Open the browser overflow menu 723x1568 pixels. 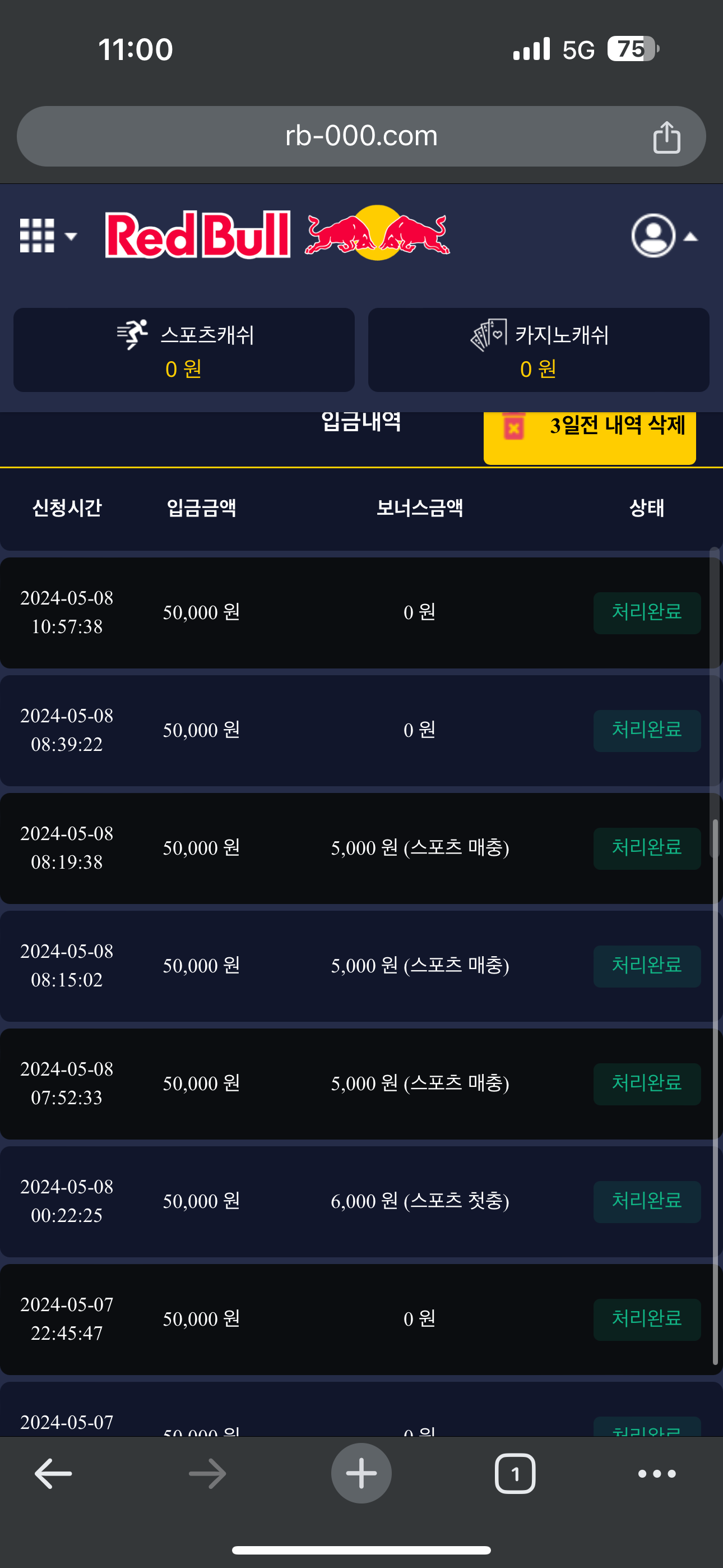coord(657,1473)
